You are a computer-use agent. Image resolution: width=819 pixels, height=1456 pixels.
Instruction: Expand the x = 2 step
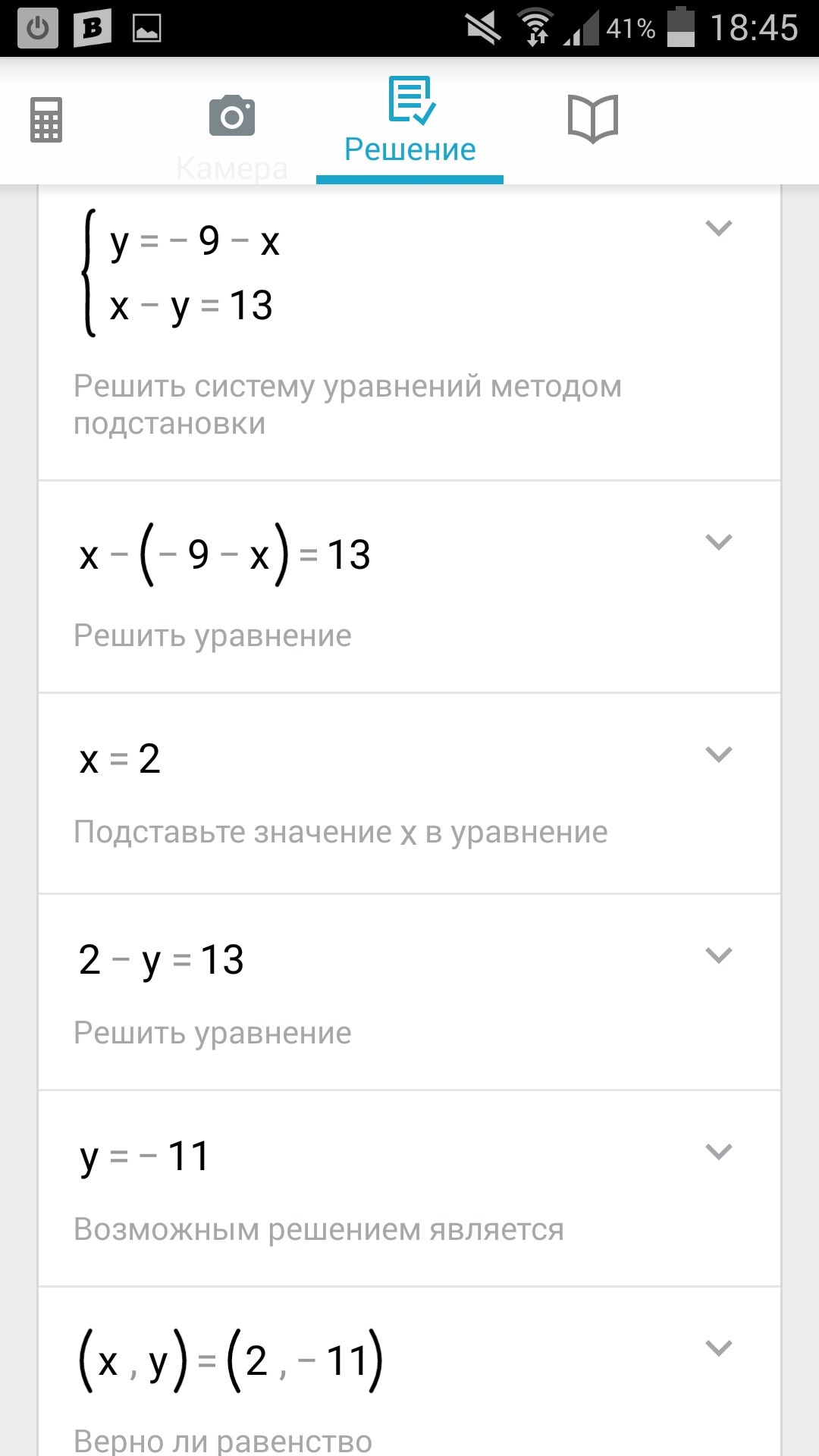pos(718,754)
